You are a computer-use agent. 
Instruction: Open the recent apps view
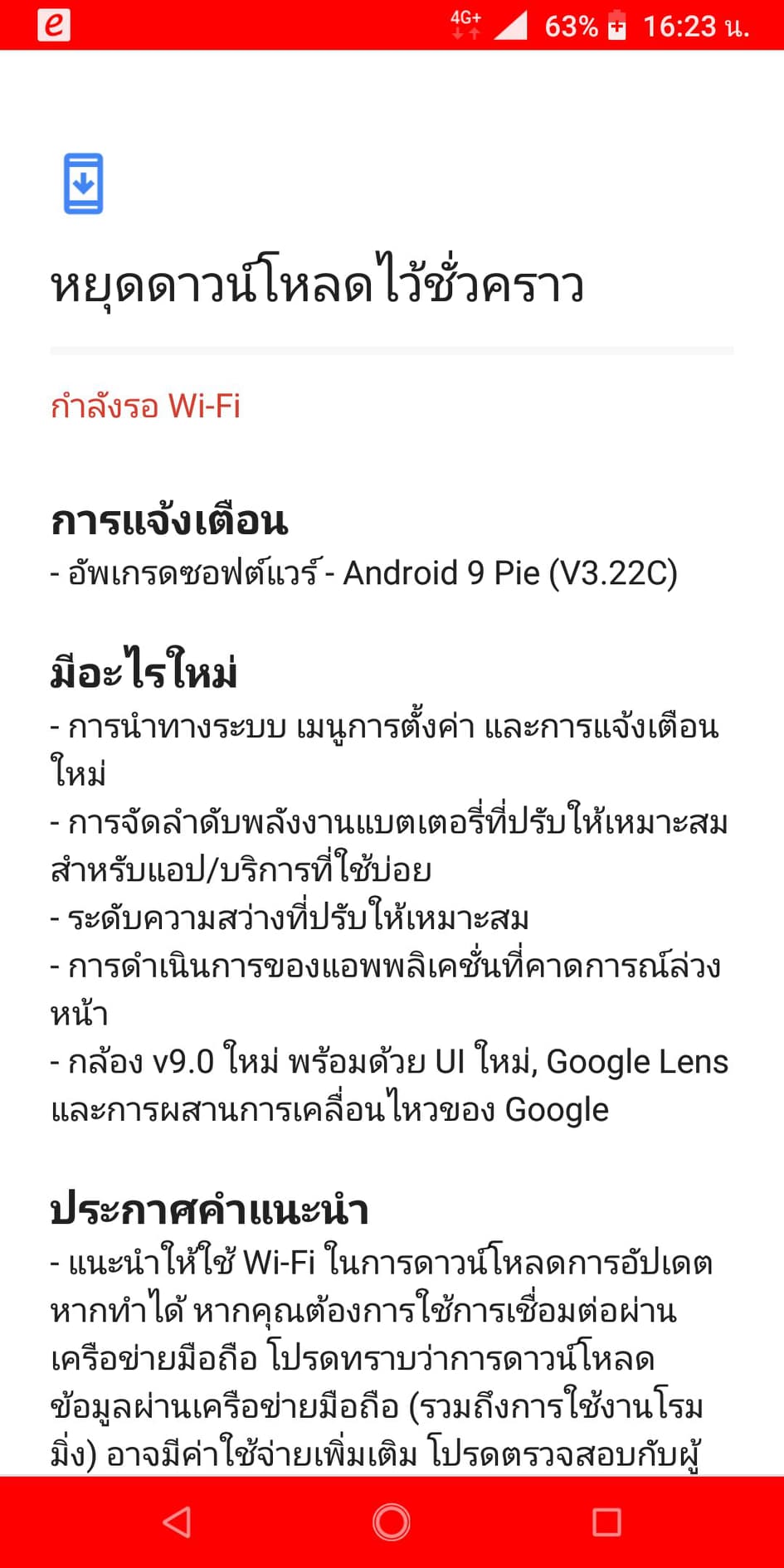point(606,1522)
